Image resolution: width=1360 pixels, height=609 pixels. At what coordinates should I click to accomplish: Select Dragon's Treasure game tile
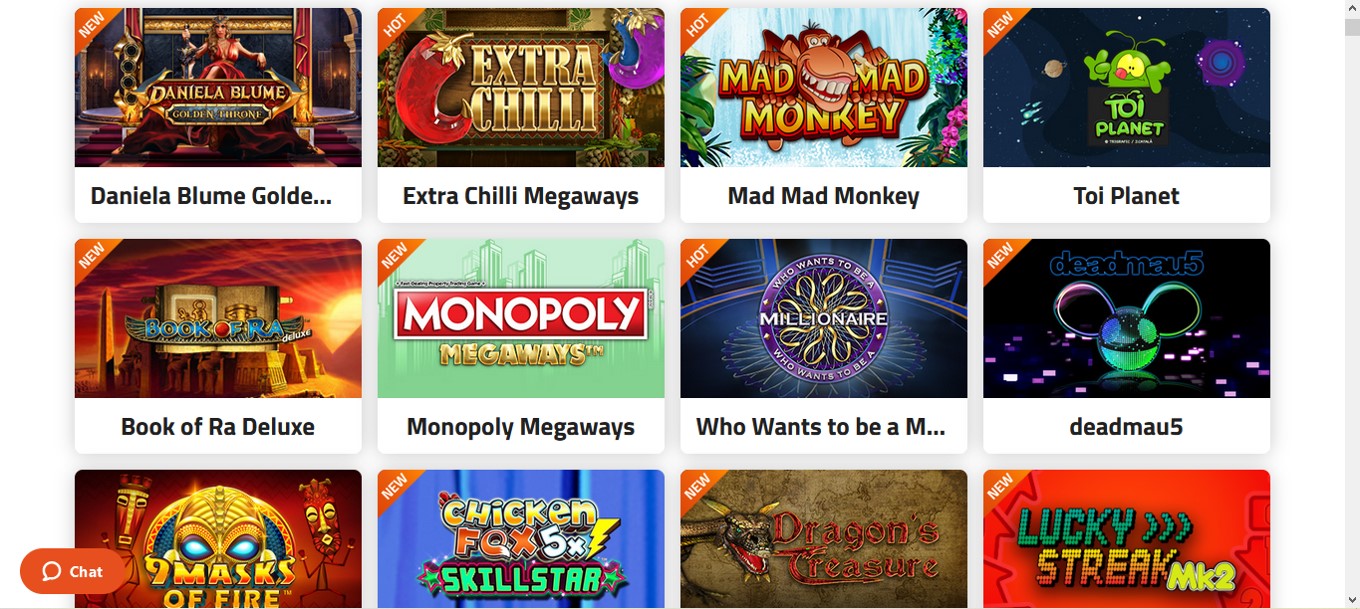point(824,540)
